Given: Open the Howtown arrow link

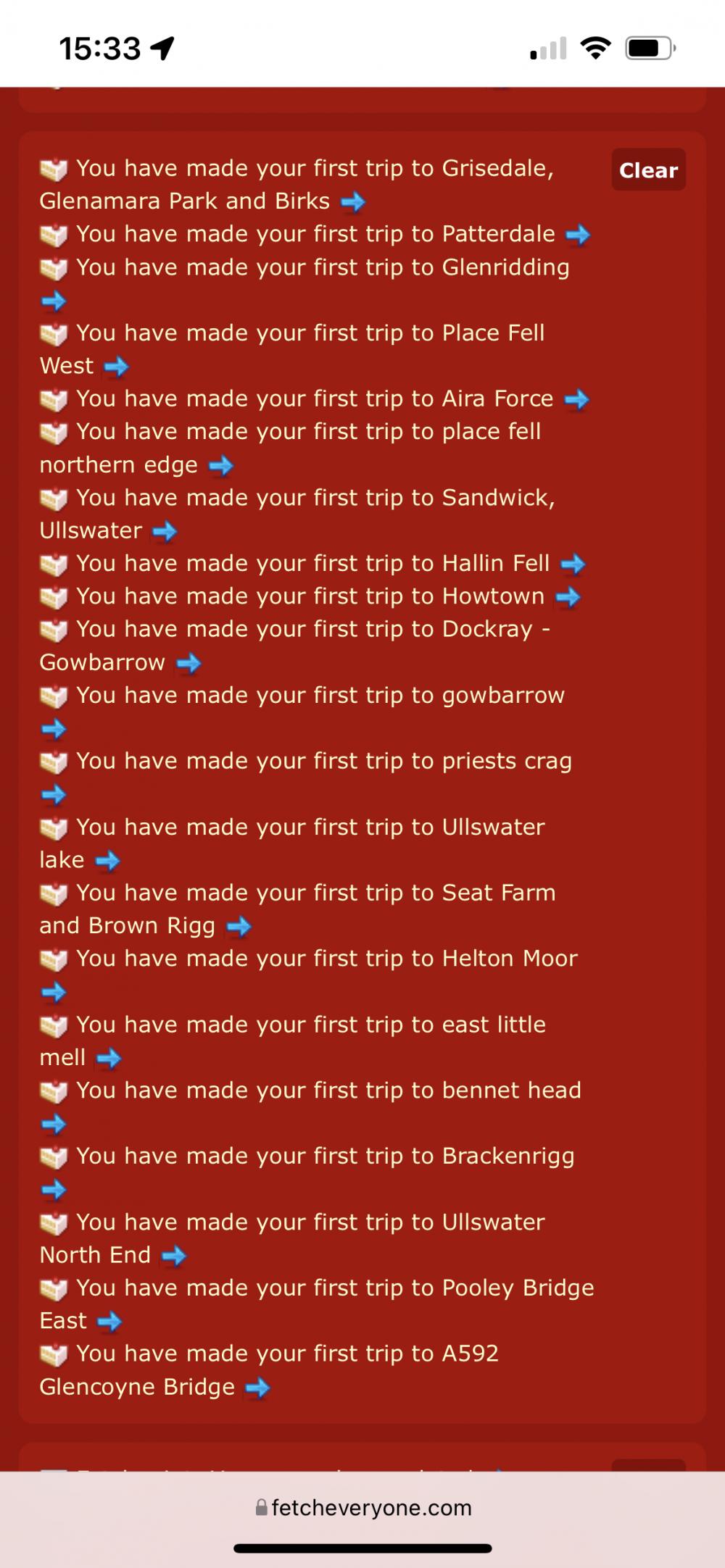Looking at the screenshot, I should pyautogui.click(x=568, y=597).
